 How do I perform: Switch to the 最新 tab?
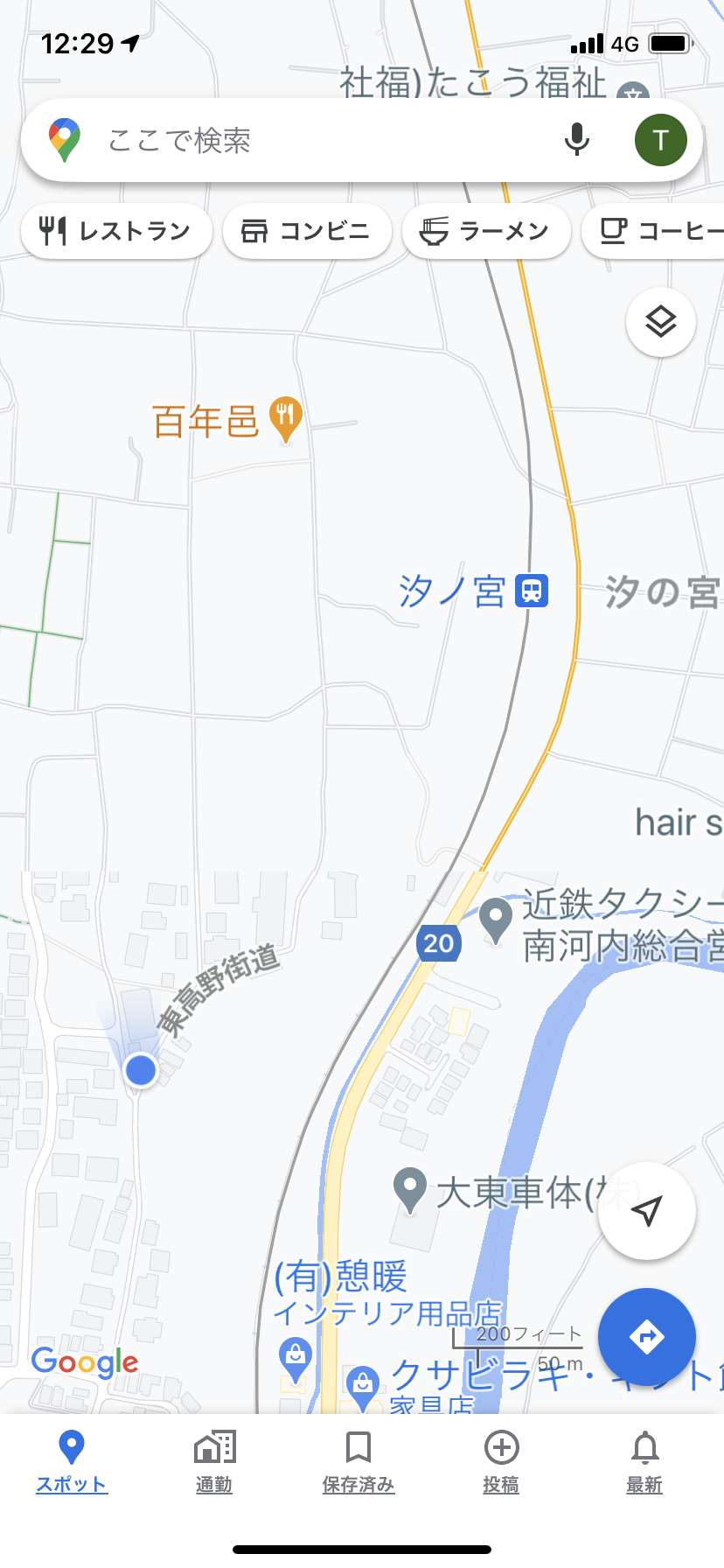click(644, 1462)
